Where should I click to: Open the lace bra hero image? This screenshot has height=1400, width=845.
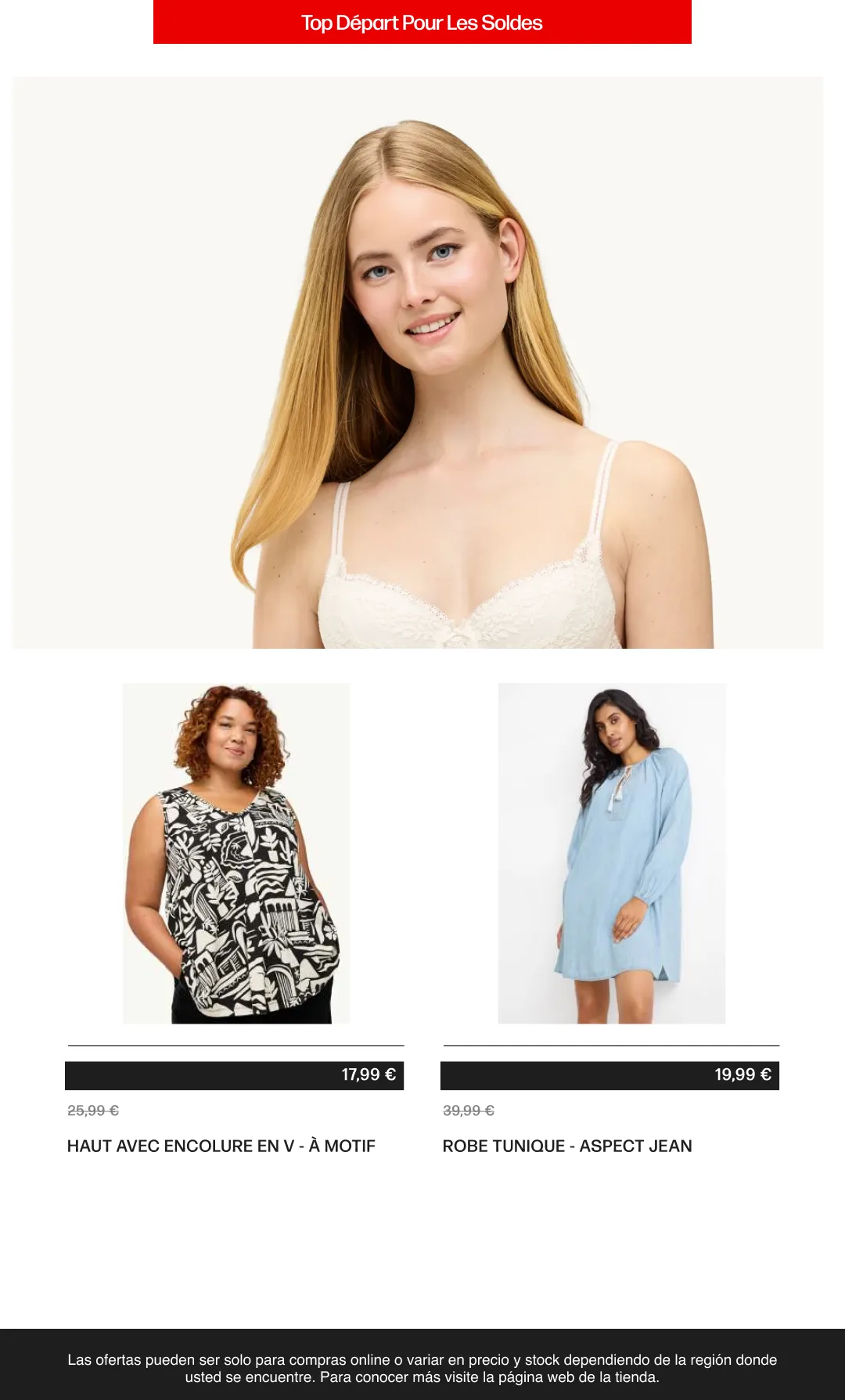coord(418,362)
